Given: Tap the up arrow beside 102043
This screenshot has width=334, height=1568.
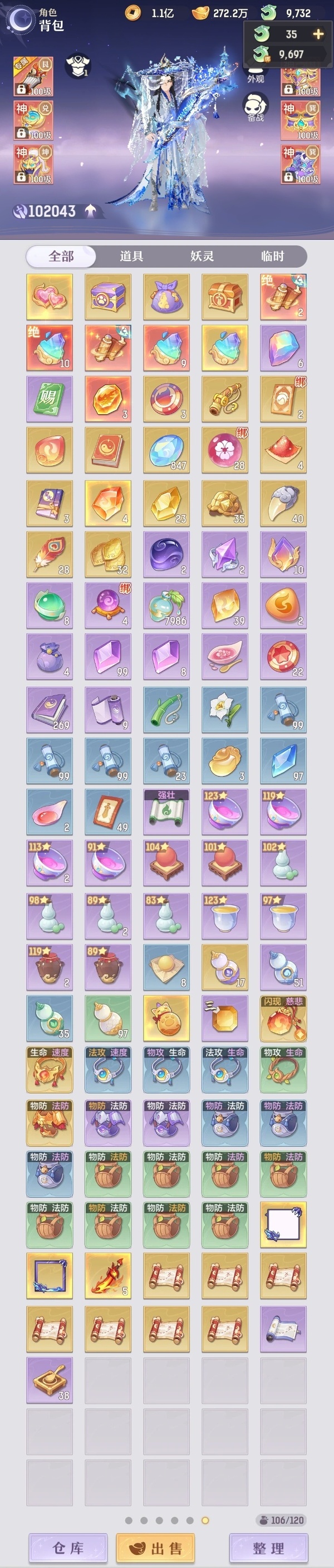Looking at the screenshot, I should point(90,210).
